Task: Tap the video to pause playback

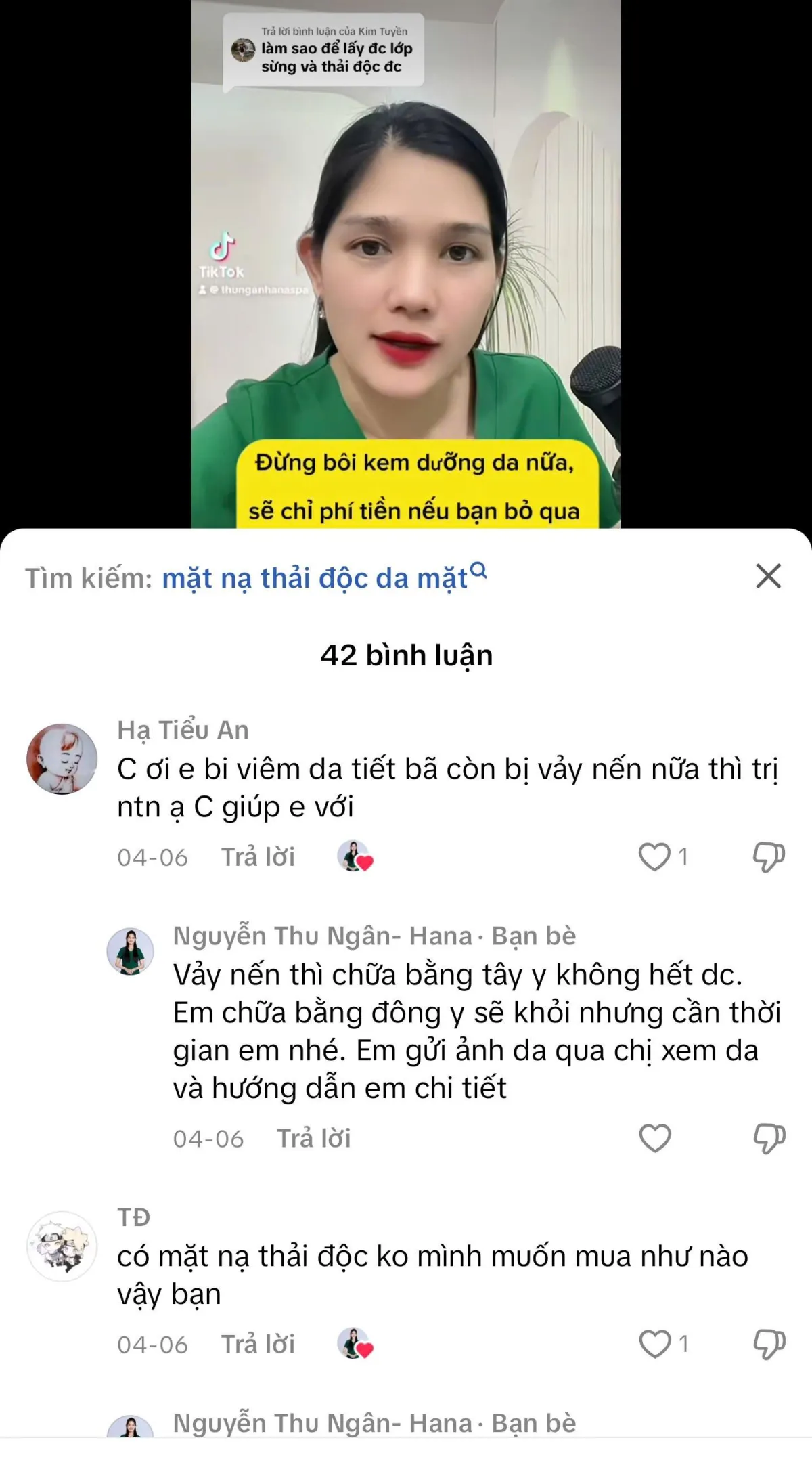Action: (406, 271)
